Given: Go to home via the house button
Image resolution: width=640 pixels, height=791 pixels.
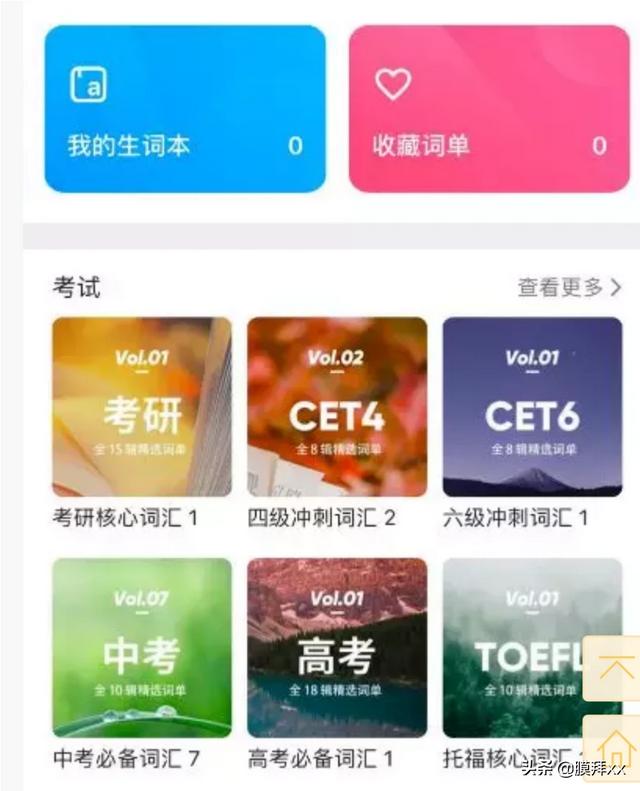Looking at the screenshot, I should (x=612, y=748).
